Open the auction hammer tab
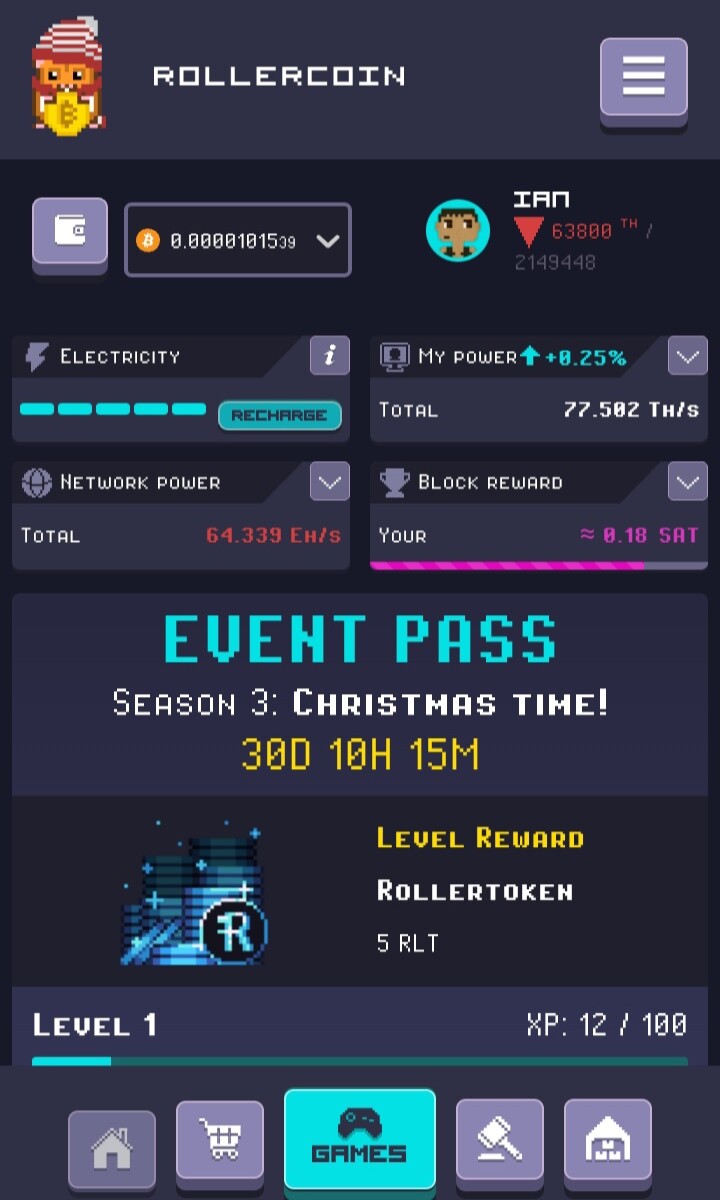The image size is (720, 1200). (500, 1139)
